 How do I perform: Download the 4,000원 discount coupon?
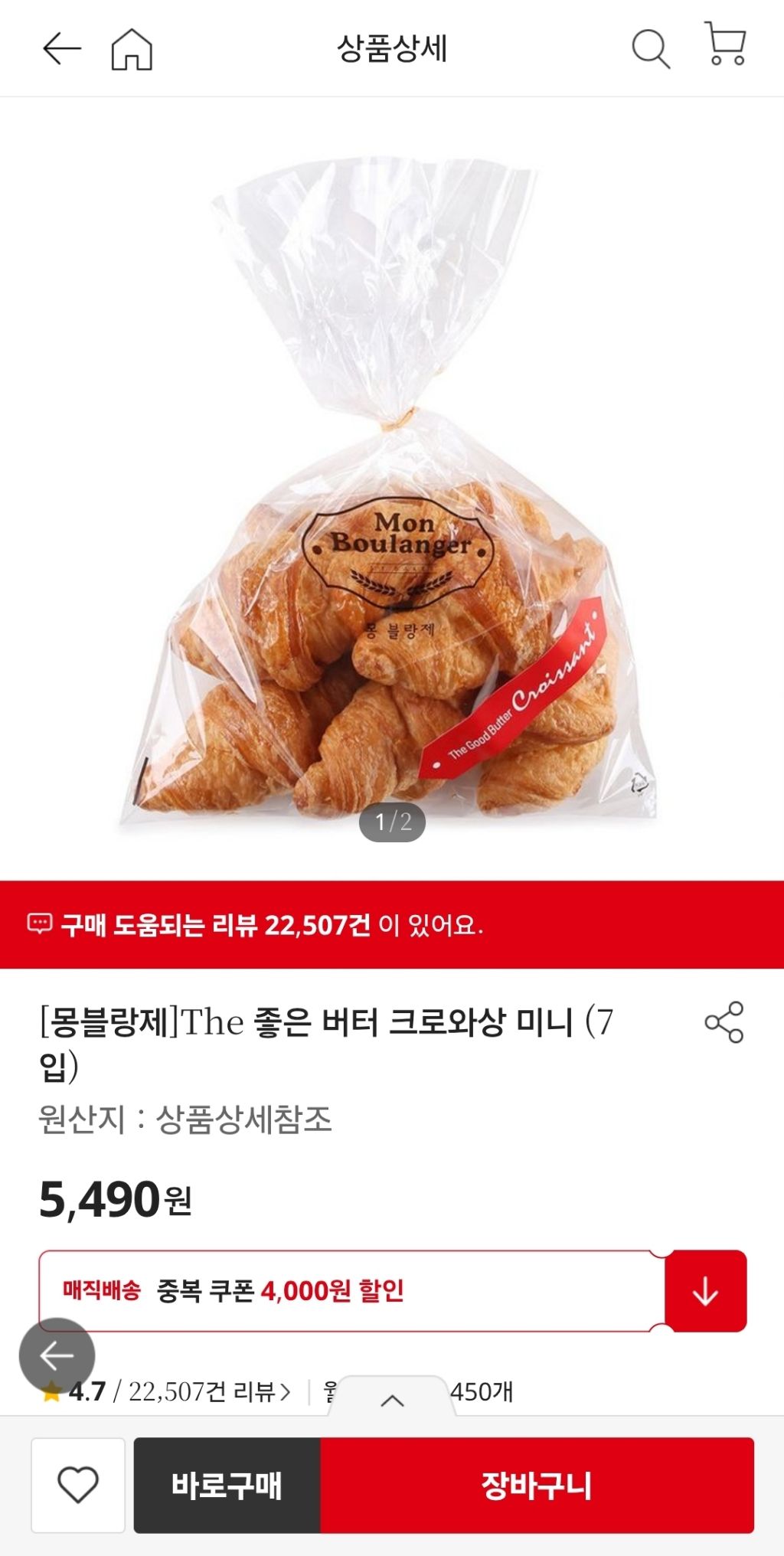(x=705, y=1291)
